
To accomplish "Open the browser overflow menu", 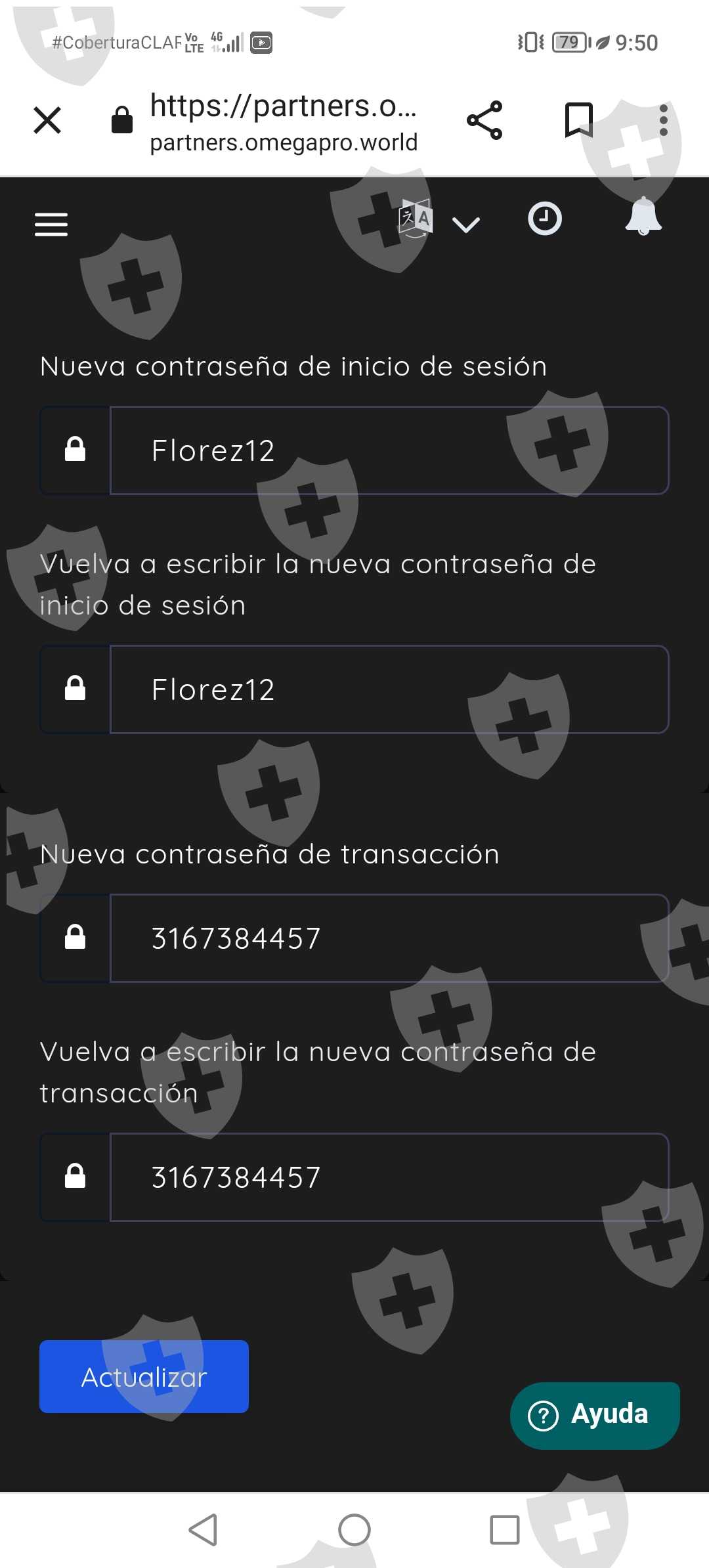I will [664, 120].
